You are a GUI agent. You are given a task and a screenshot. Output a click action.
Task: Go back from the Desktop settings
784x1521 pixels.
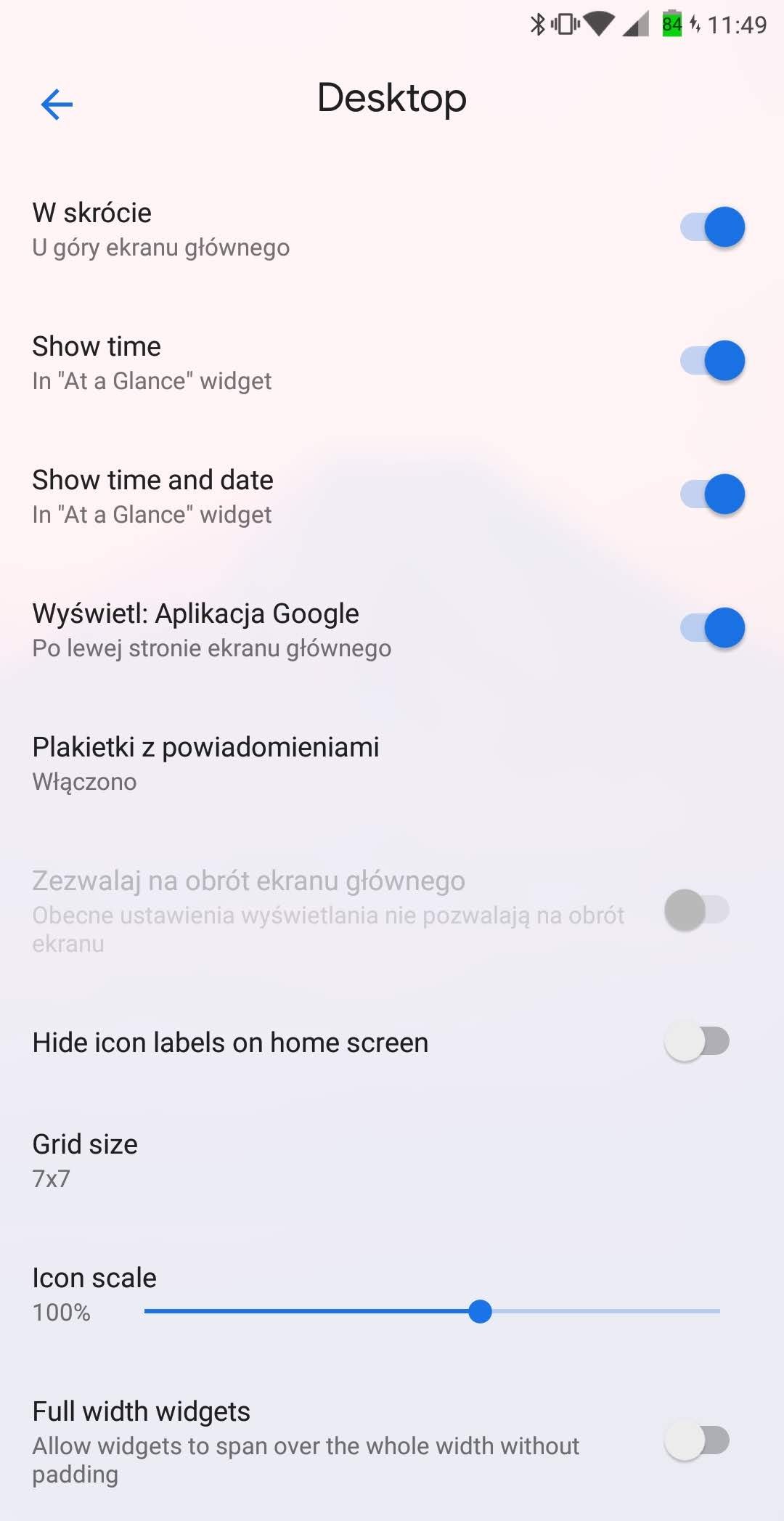pyautogui.click(x=57, y=104)
